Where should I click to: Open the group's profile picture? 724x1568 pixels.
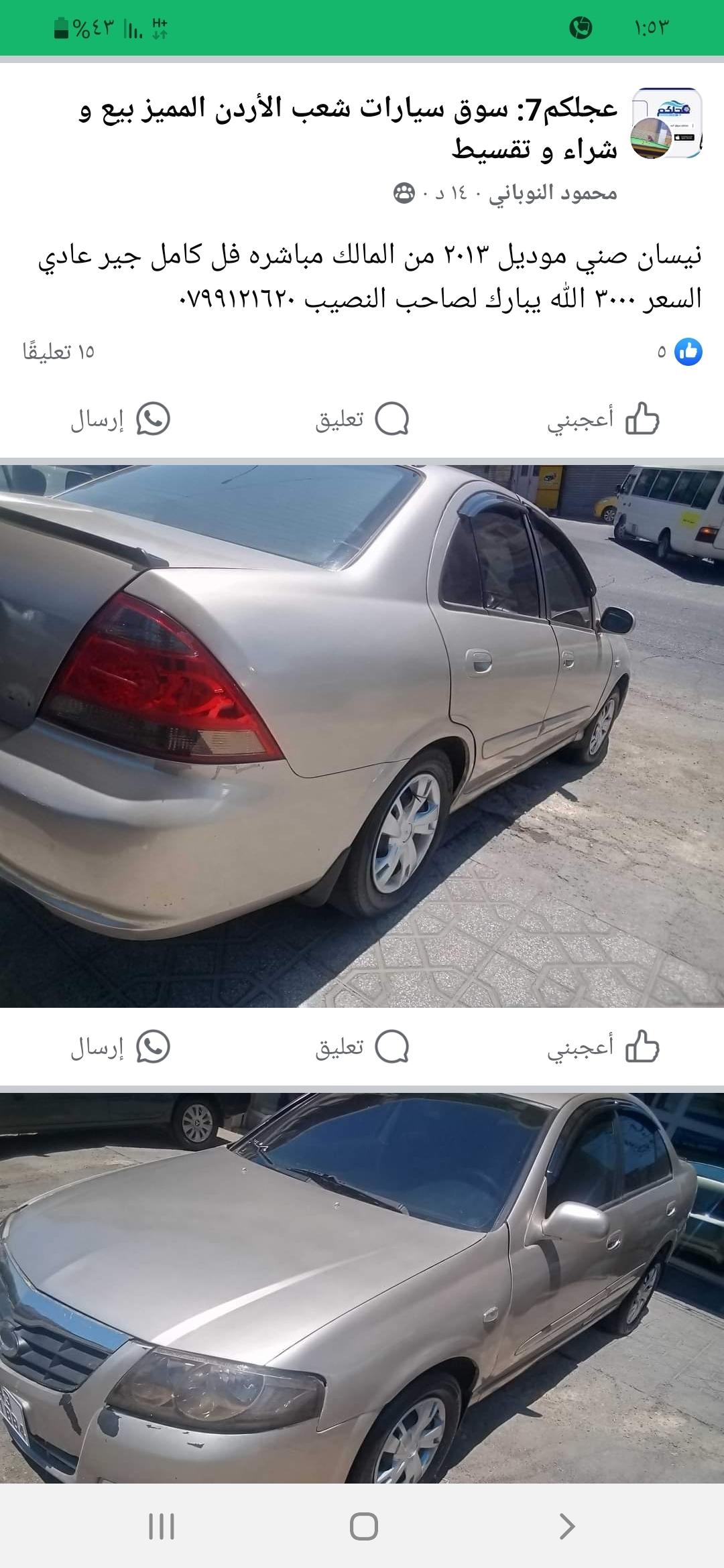click(666, 123)
